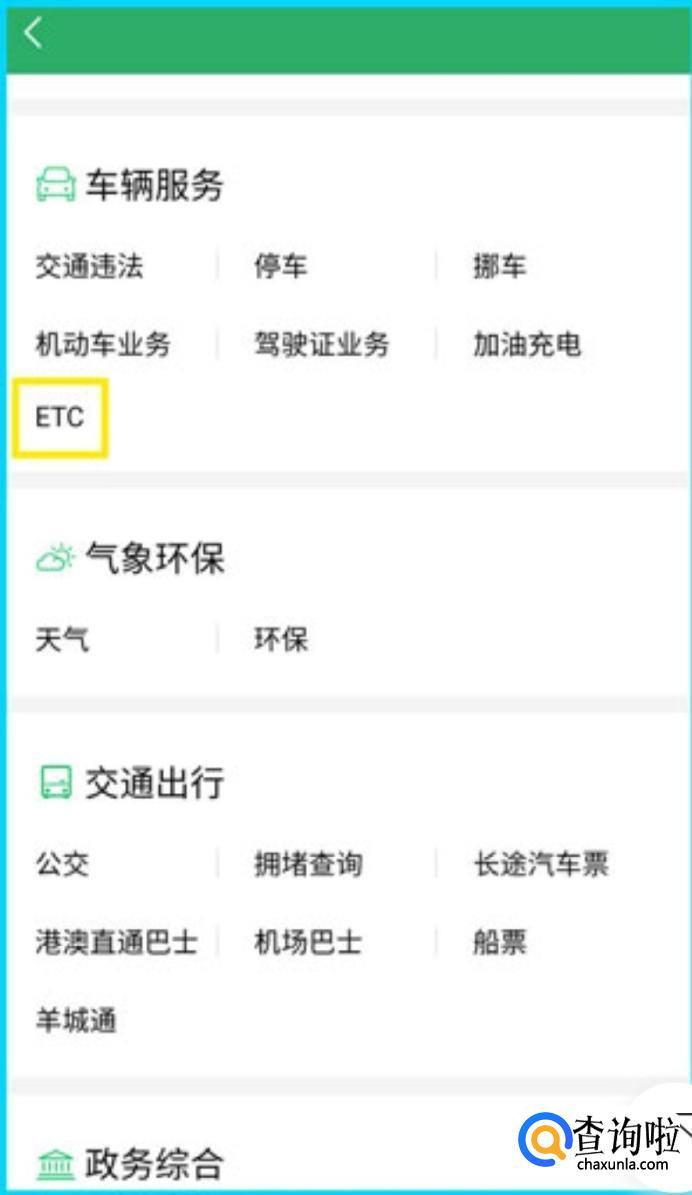Check 天气 under 气象环保

62,639
